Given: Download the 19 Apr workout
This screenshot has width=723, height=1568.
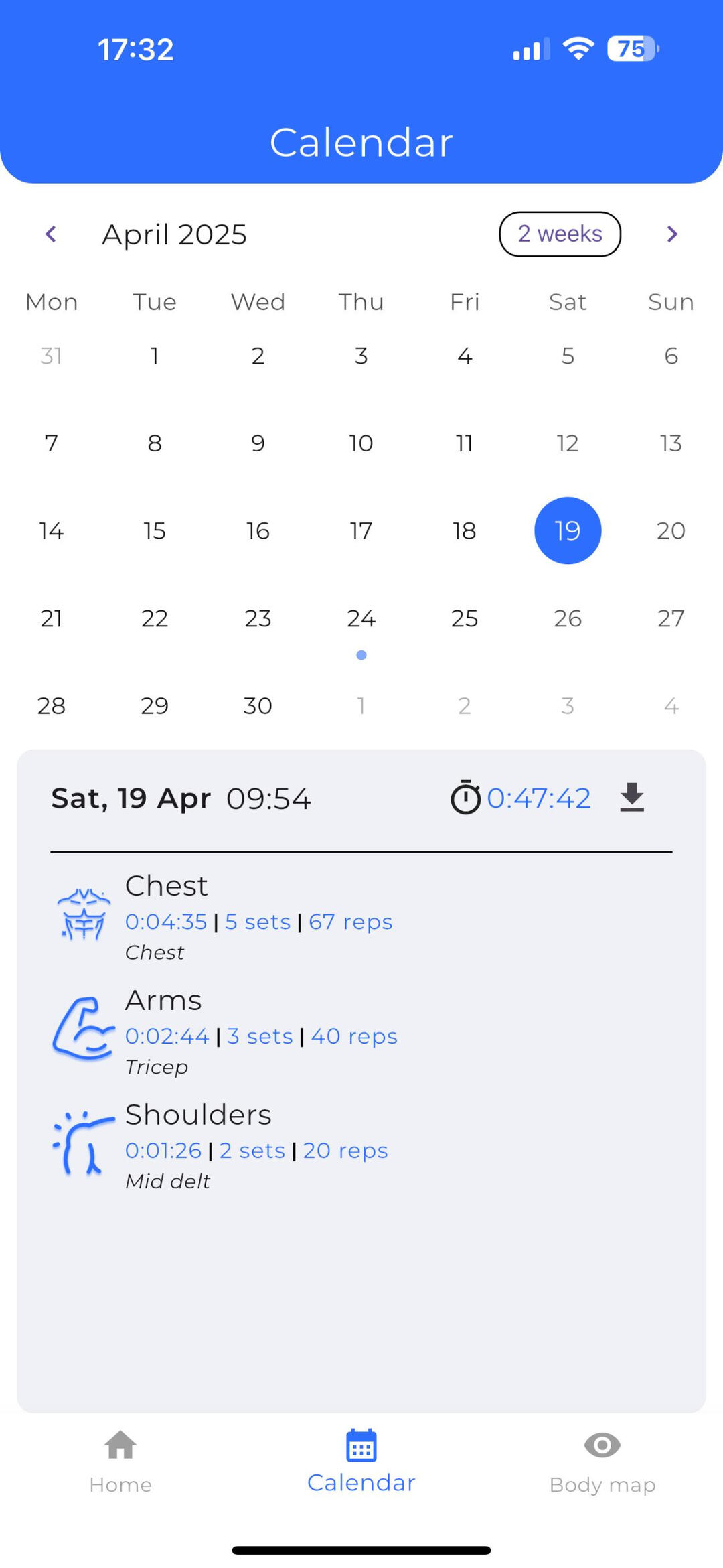Looking at the screenshot, I should click(631, 798).
